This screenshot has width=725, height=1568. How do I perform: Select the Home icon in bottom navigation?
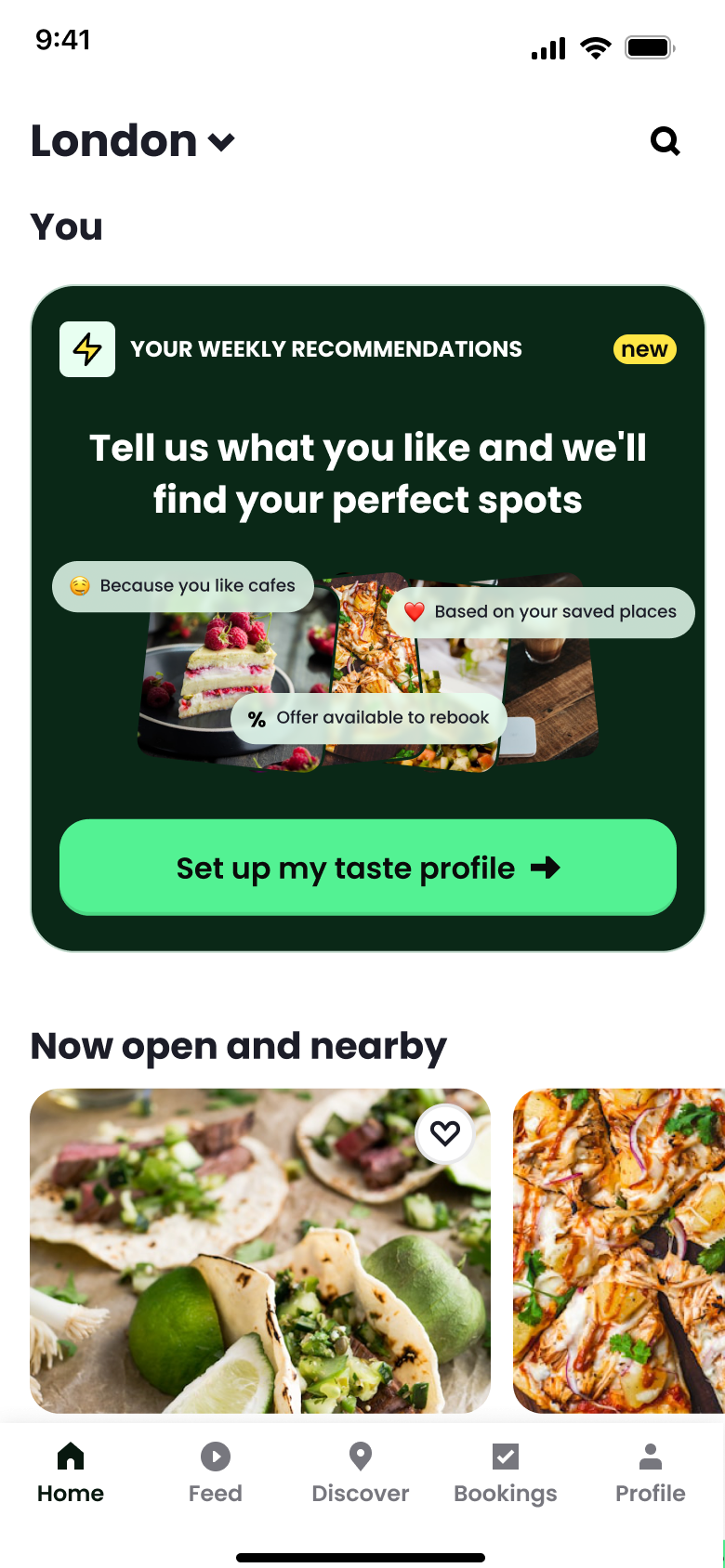pyautogui.click(x=70, y=1457)
